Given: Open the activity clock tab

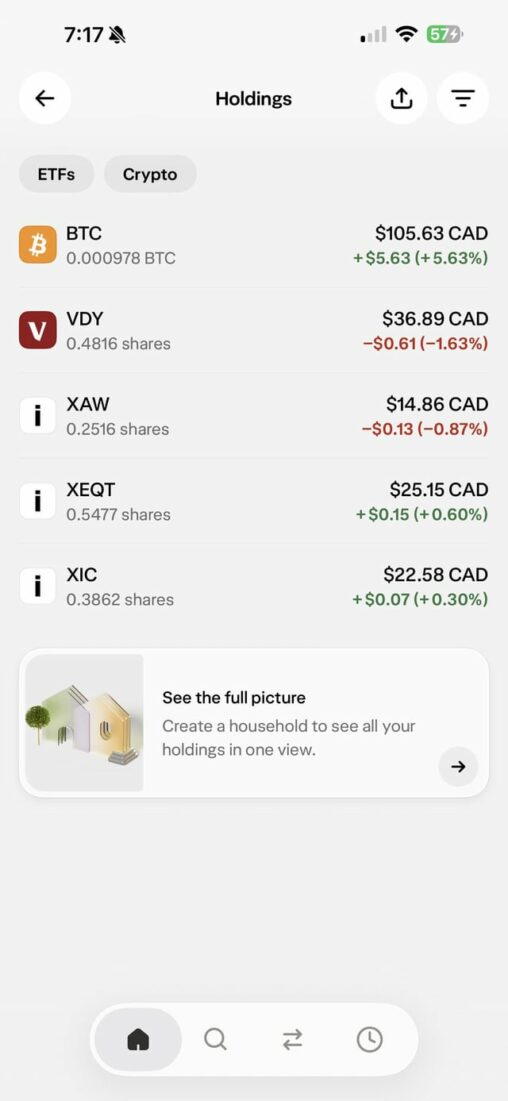Looking at the screenshot, I should [370, 1039].
